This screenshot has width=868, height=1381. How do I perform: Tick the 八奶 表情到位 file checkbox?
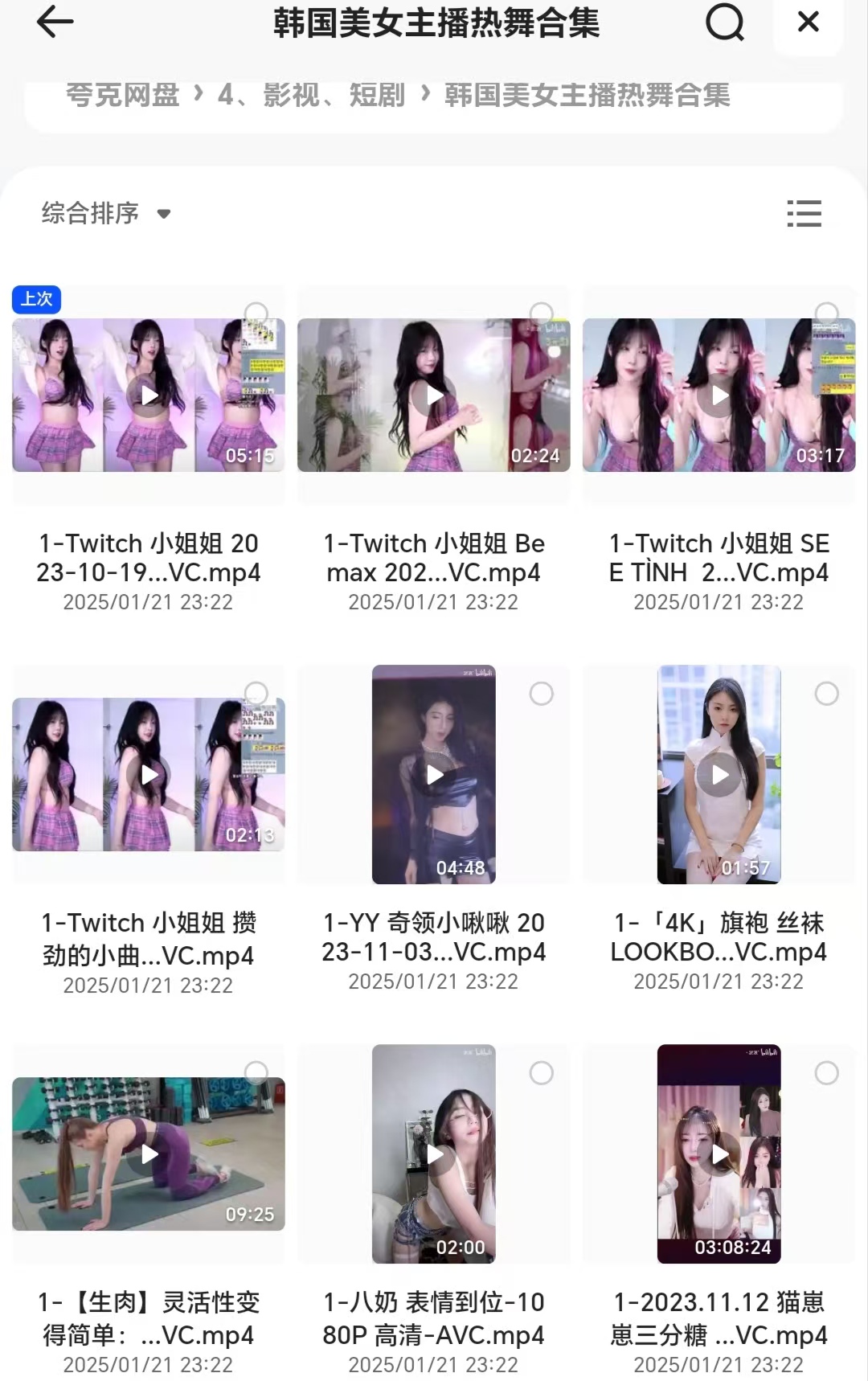point(542,1073)
